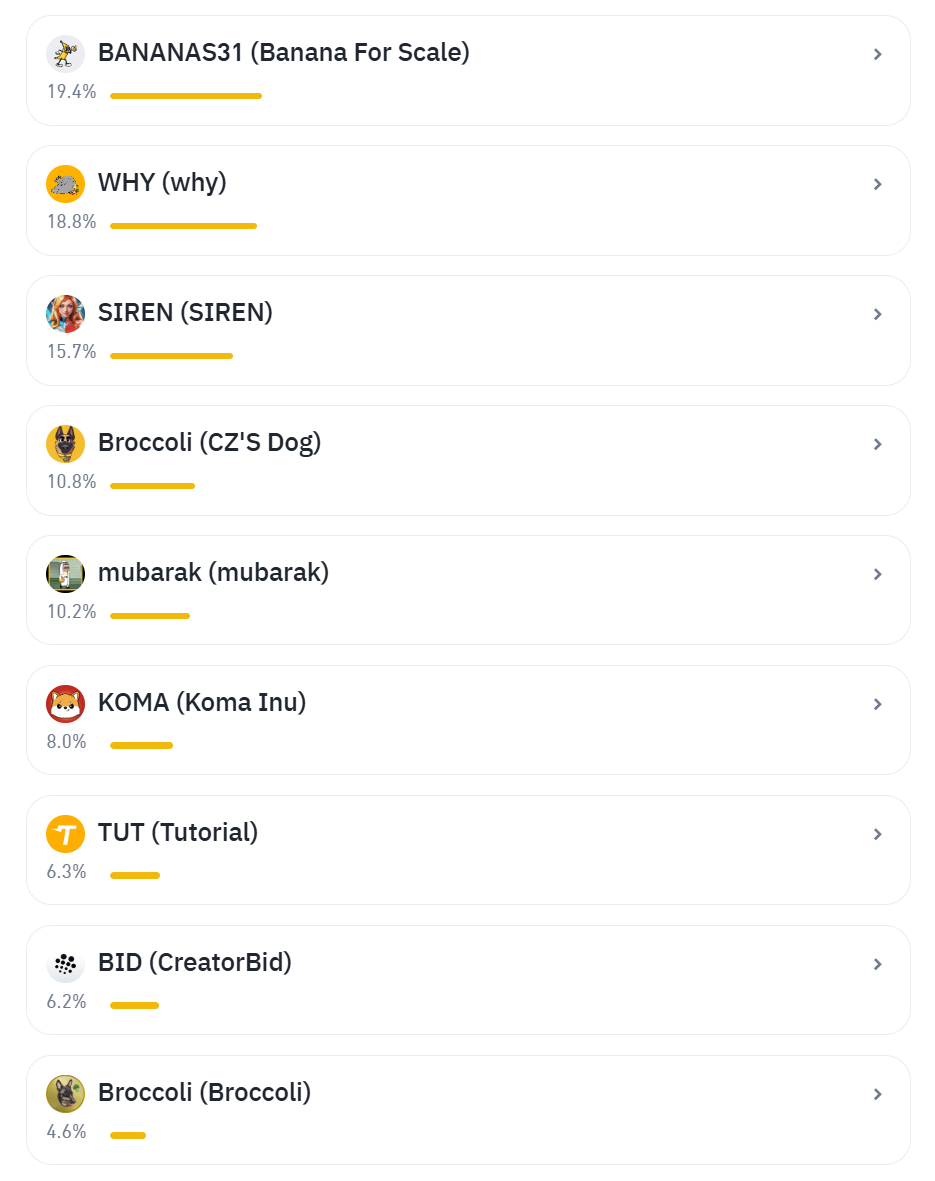Click the Broccoli (CZ'S Dog) logo
The width and height of the screenshot is (935, 1181).
66,444
